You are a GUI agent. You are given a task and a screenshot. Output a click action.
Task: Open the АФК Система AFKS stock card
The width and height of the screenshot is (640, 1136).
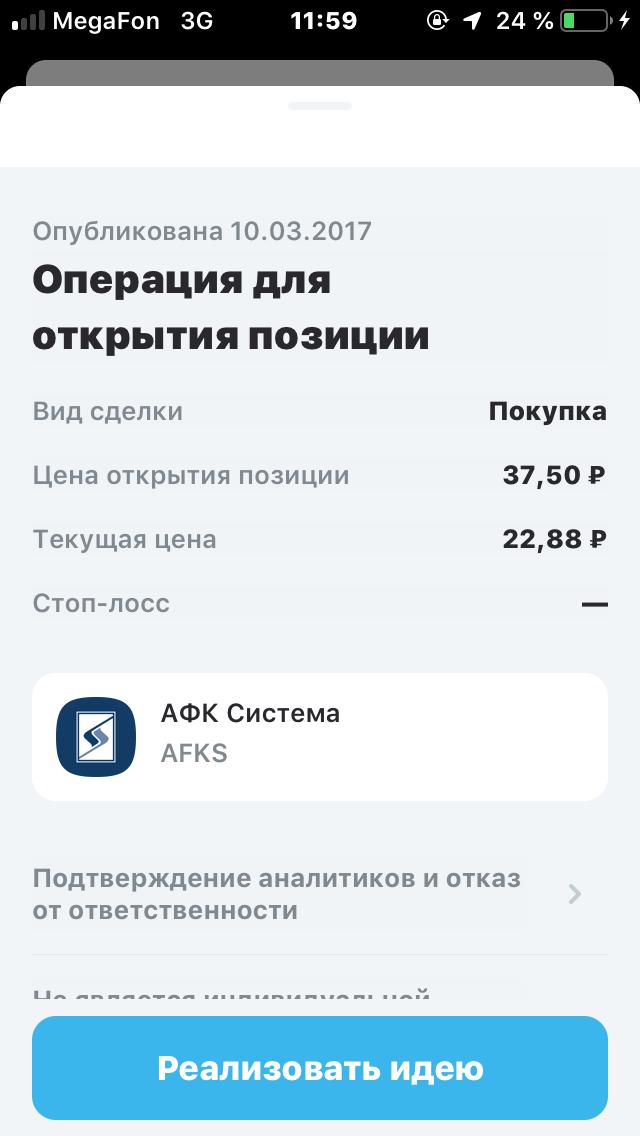[x=320, y=737]
